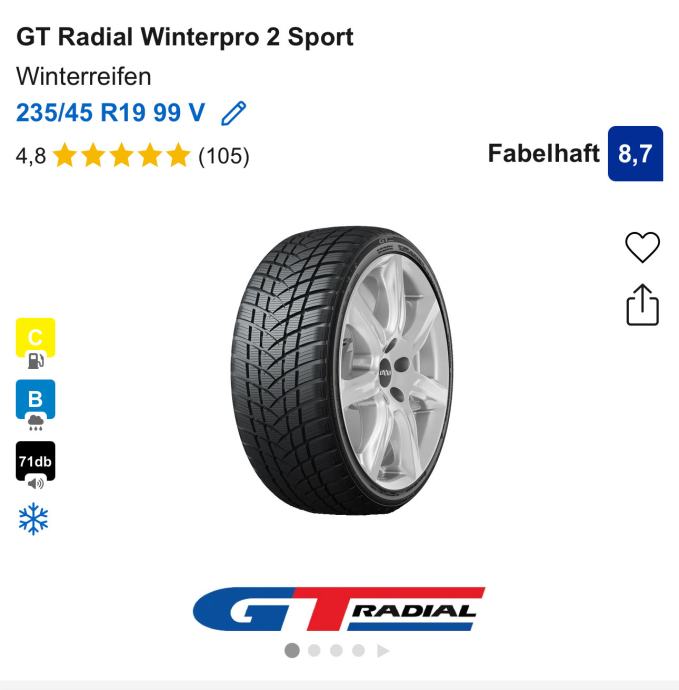View wet grip class B label
The image size is (679, 690).
35,402
